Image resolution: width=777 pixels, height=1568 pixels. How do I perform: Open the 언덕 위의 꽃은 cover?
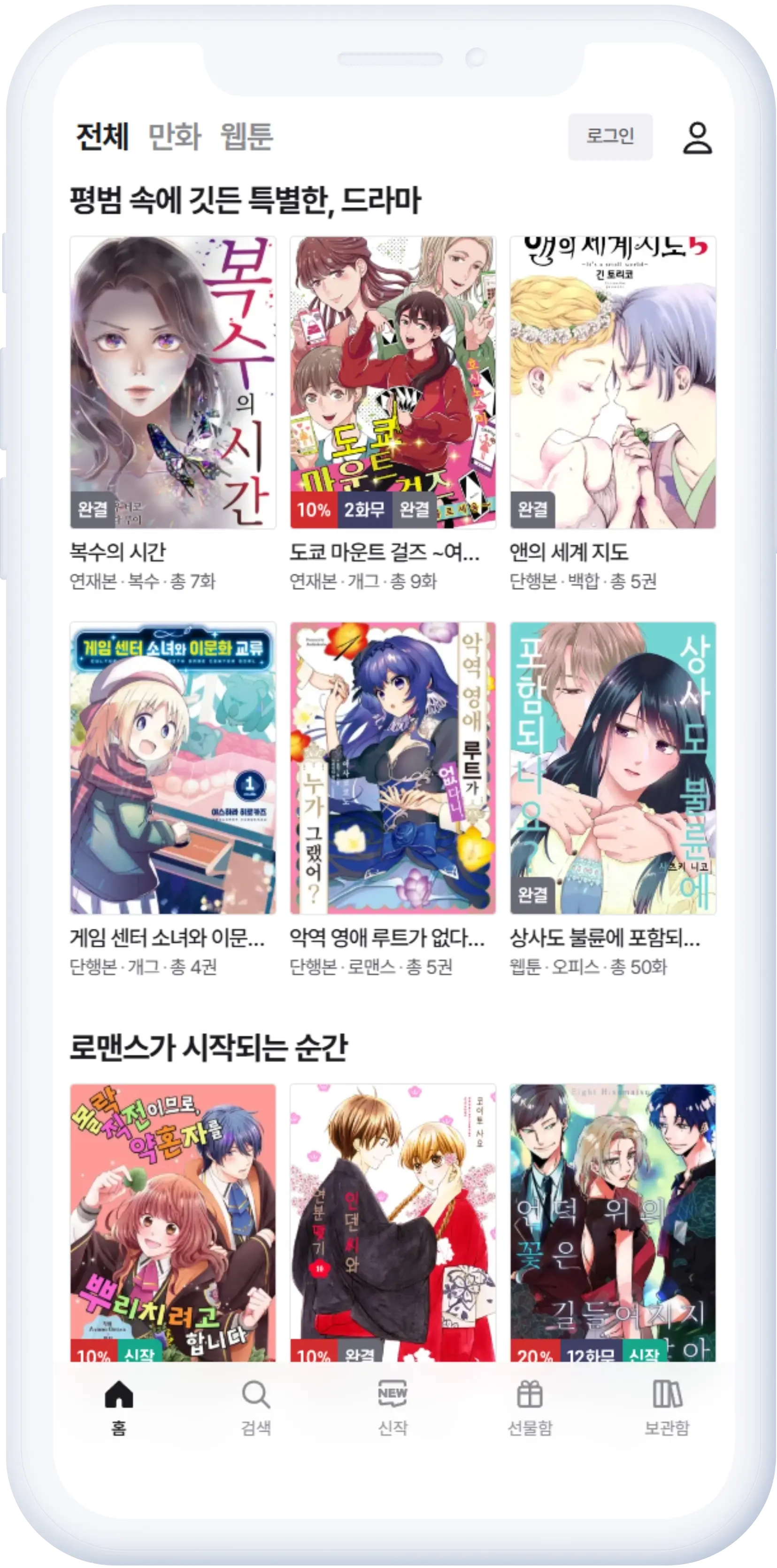[x=612, y=1218]
